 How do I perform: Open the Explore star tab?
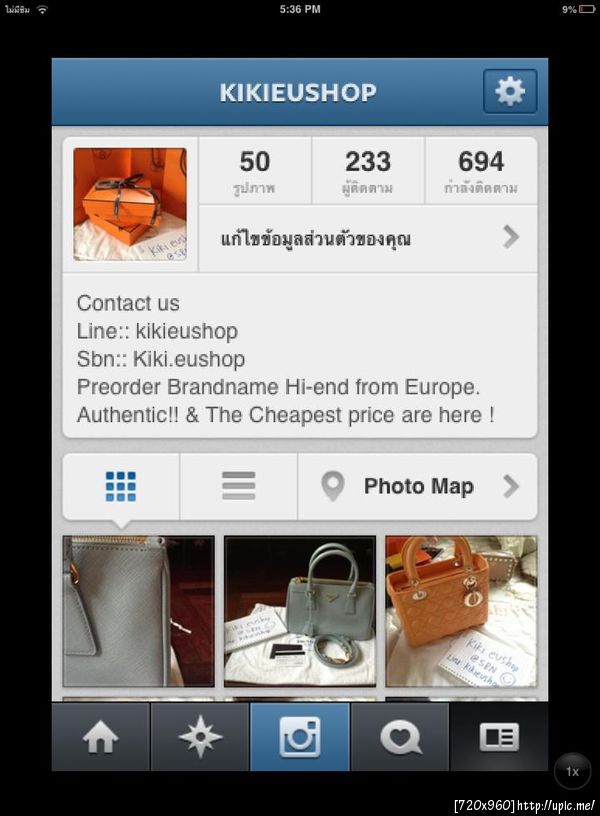[x=200, y=737]
